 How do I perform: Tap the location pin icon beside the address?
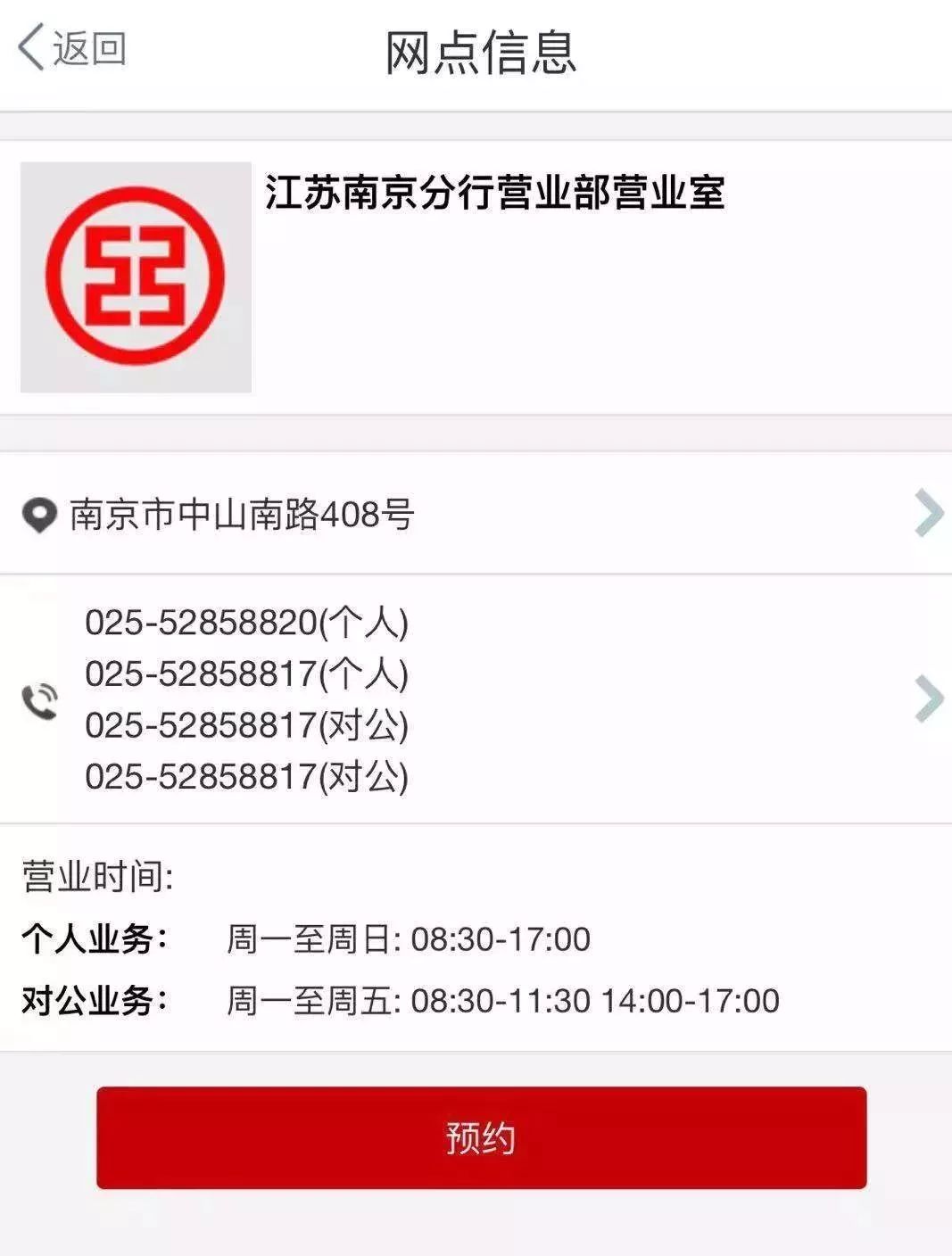(x=37, y=515)
